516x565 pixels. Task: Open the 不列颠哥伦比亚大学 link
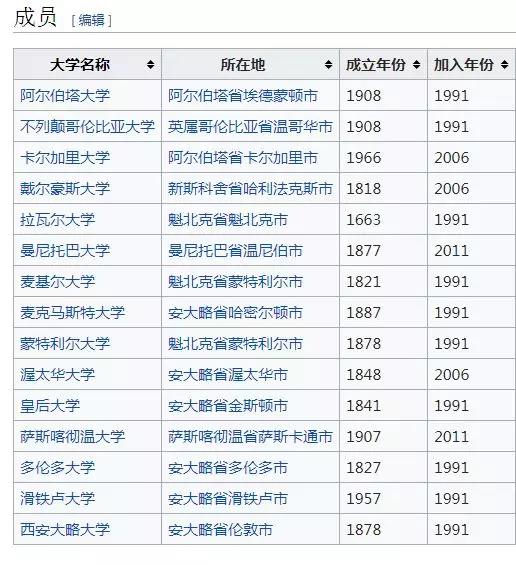click(x=88, y=127)
